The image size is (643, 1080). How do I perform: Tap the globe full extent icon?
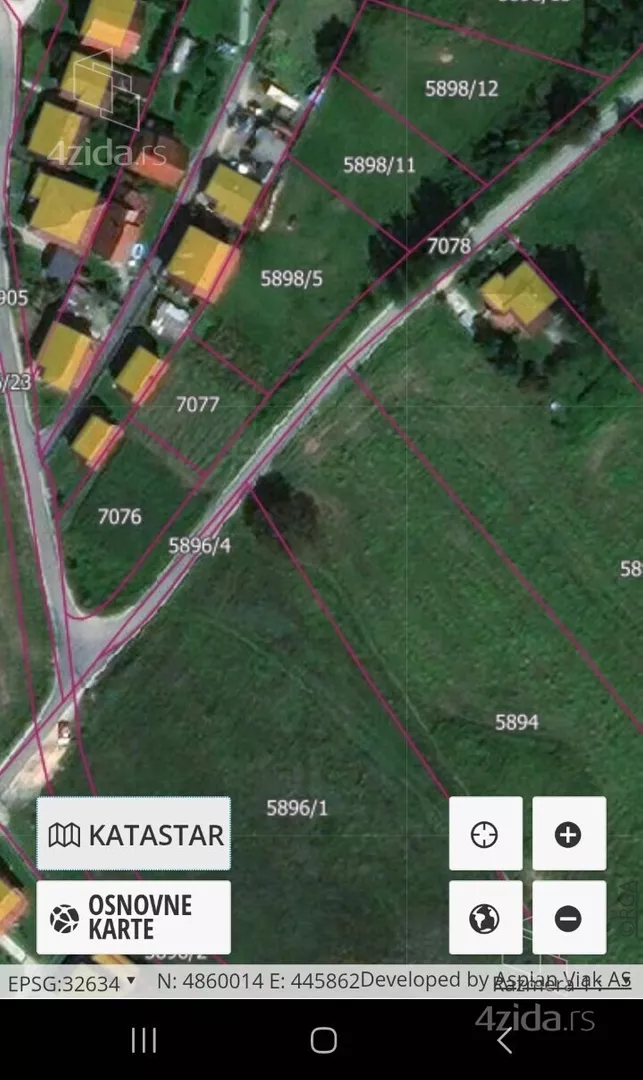tap(485, 917)
